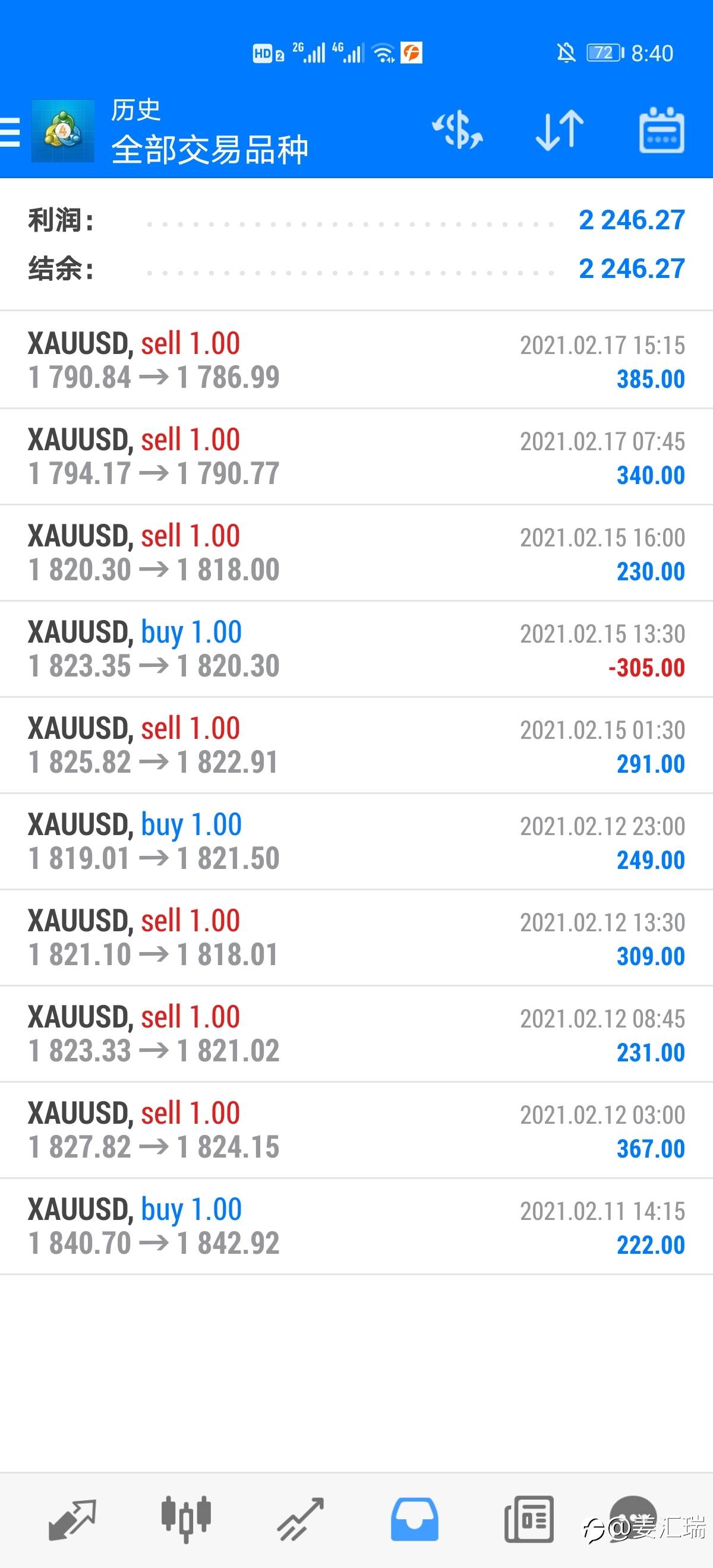The image size is (713, 1568).
Task: Open the 2021.02.17 07:45 sell trade
Action: point(356,456)
